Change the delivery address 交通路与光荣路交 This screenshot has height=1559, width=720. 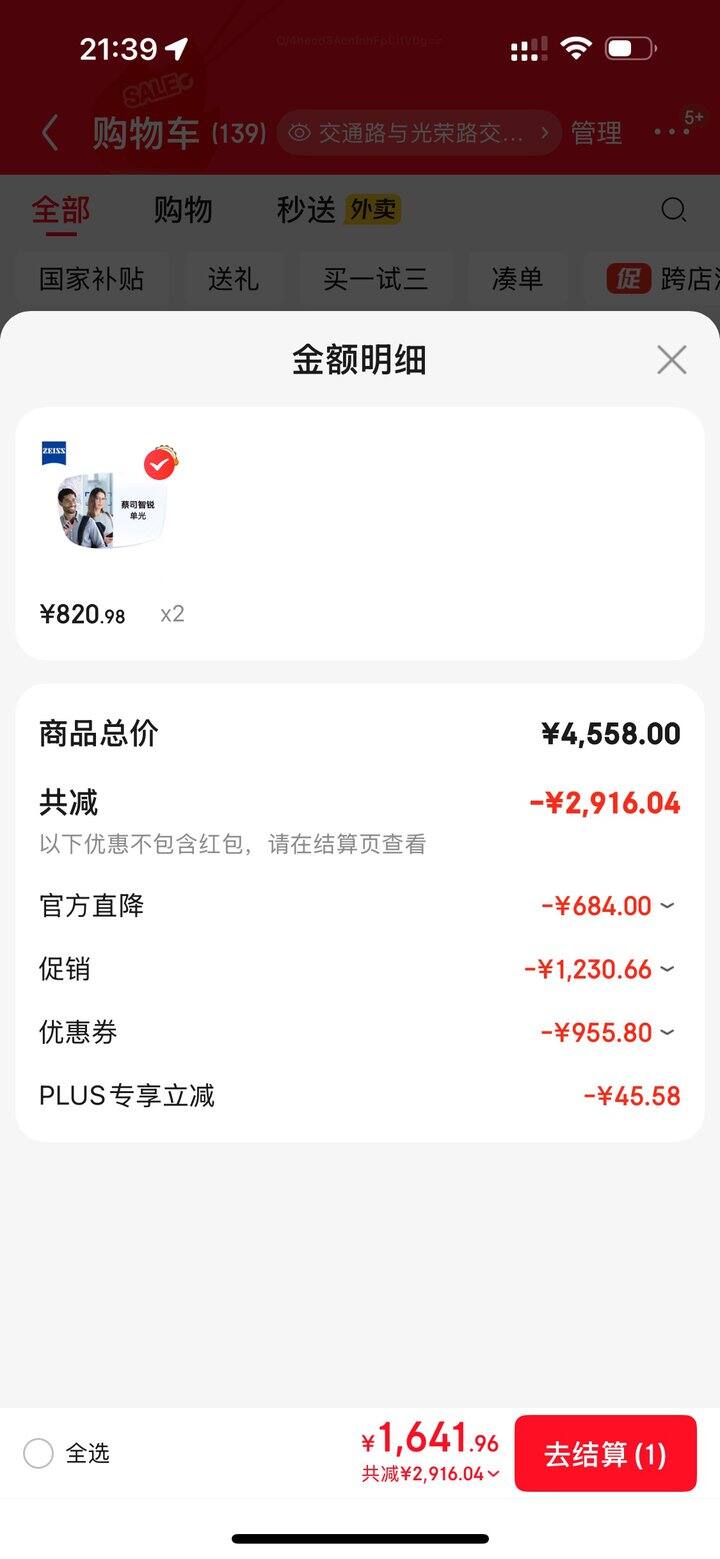(418, 132)
